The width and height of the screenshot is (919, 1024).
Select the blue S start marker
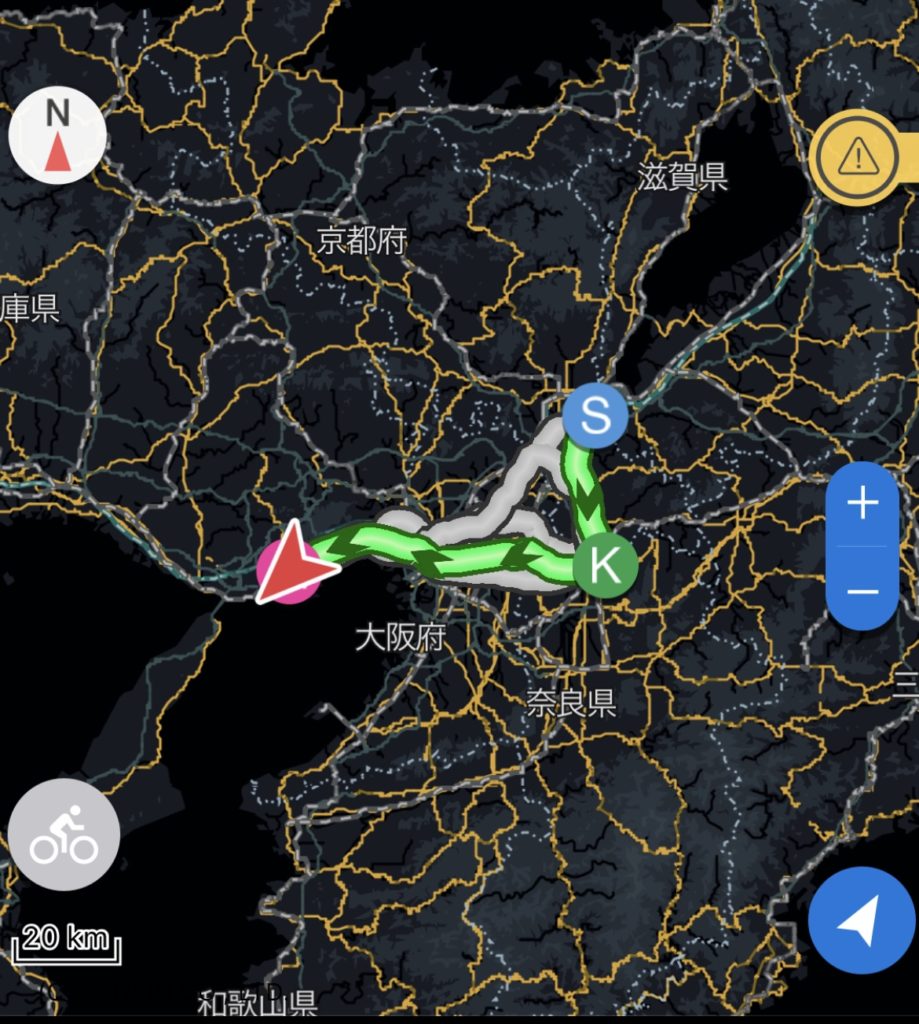point(595,416)
